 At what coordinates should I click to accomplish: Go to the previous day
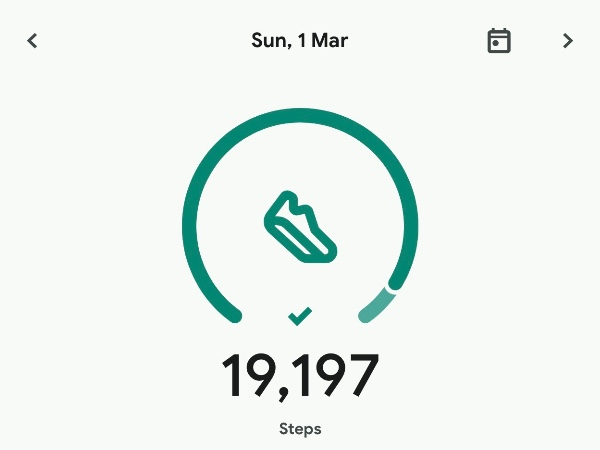click(32, 41)
